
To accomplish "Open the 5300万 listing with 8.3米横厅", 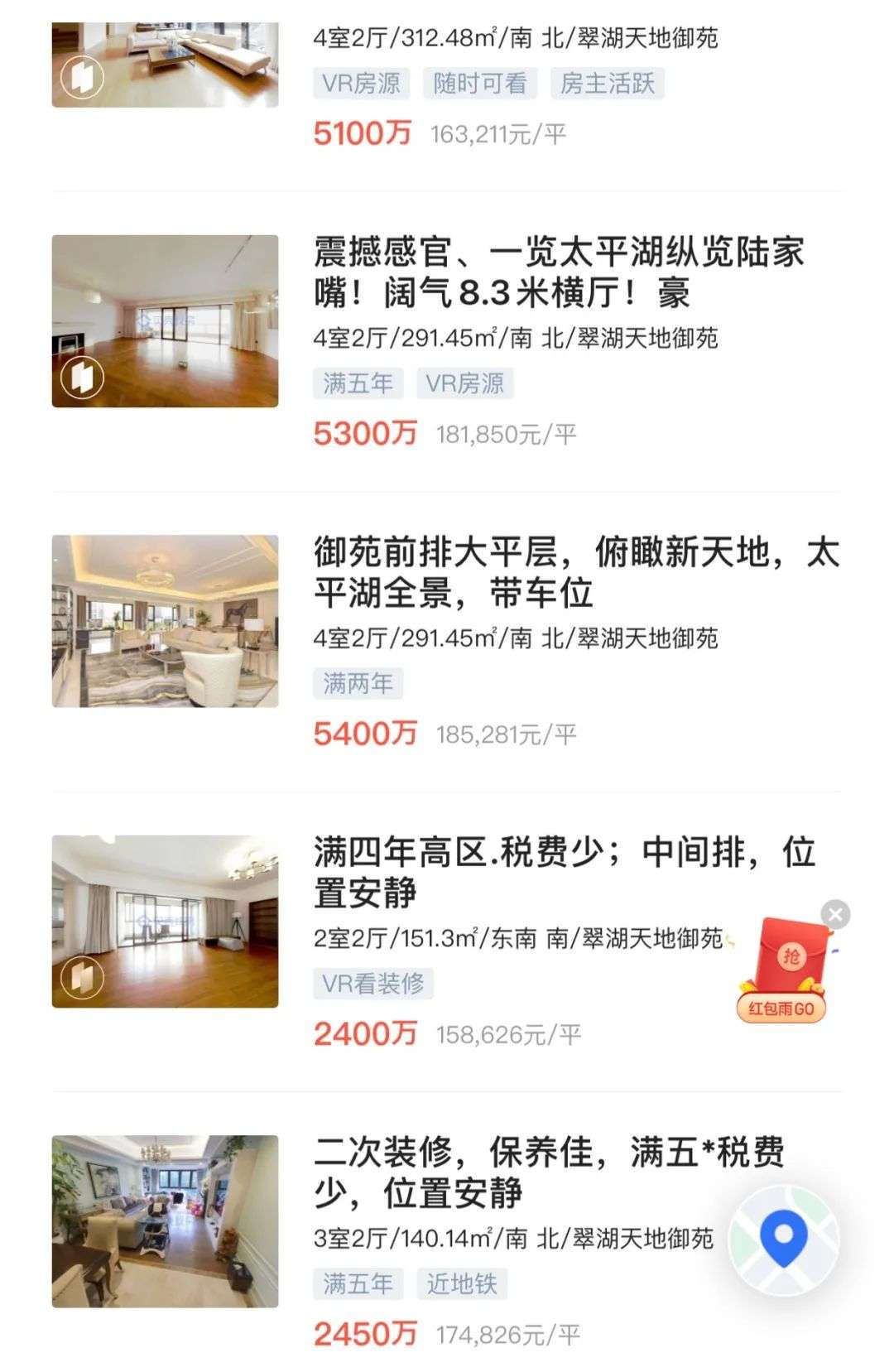I will (x=558, y=272).
